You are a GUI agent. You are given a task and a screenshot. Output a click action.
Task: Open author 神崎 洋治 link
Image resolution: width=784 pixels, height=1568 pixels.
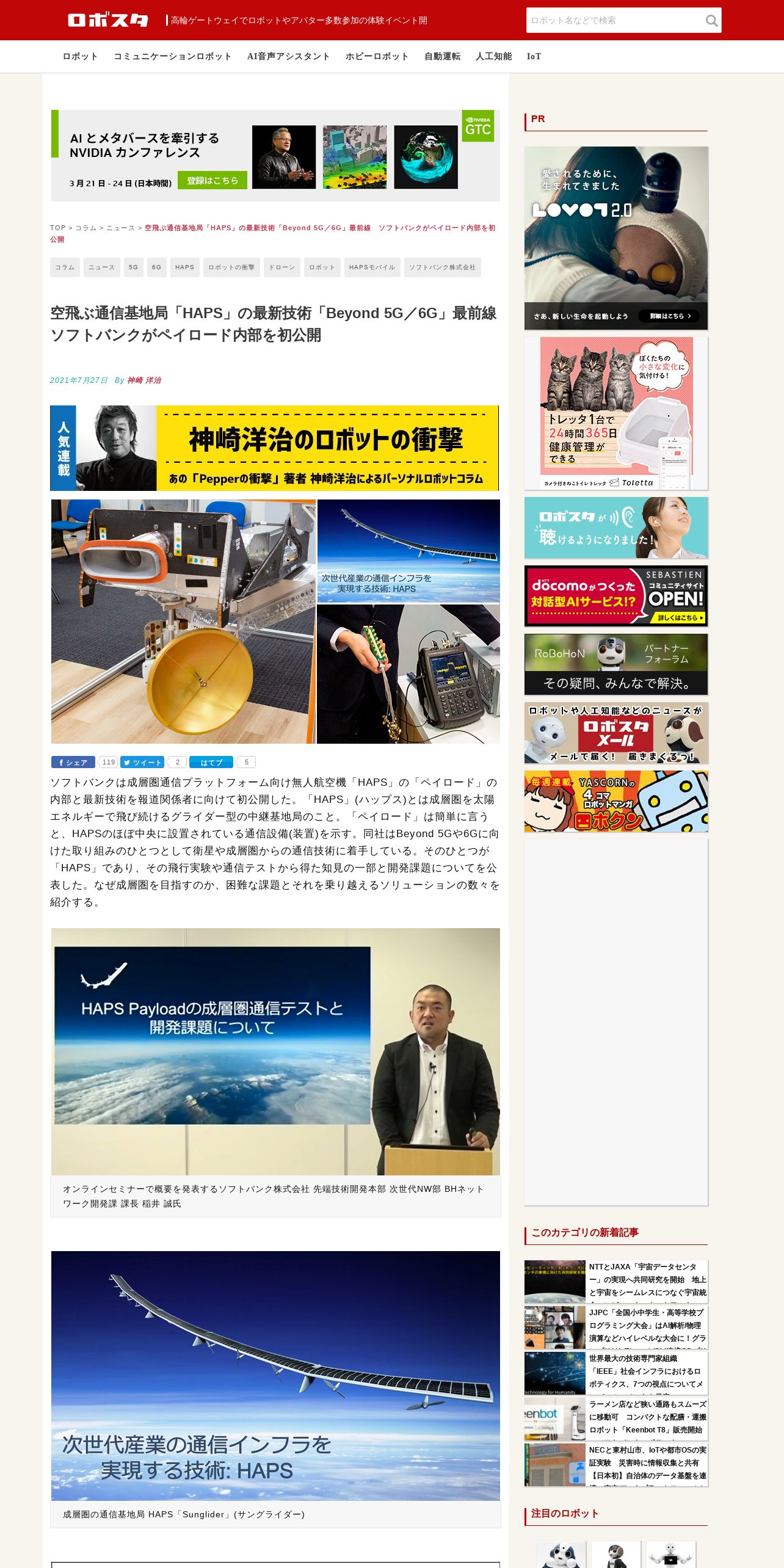(x=144, y=380)
